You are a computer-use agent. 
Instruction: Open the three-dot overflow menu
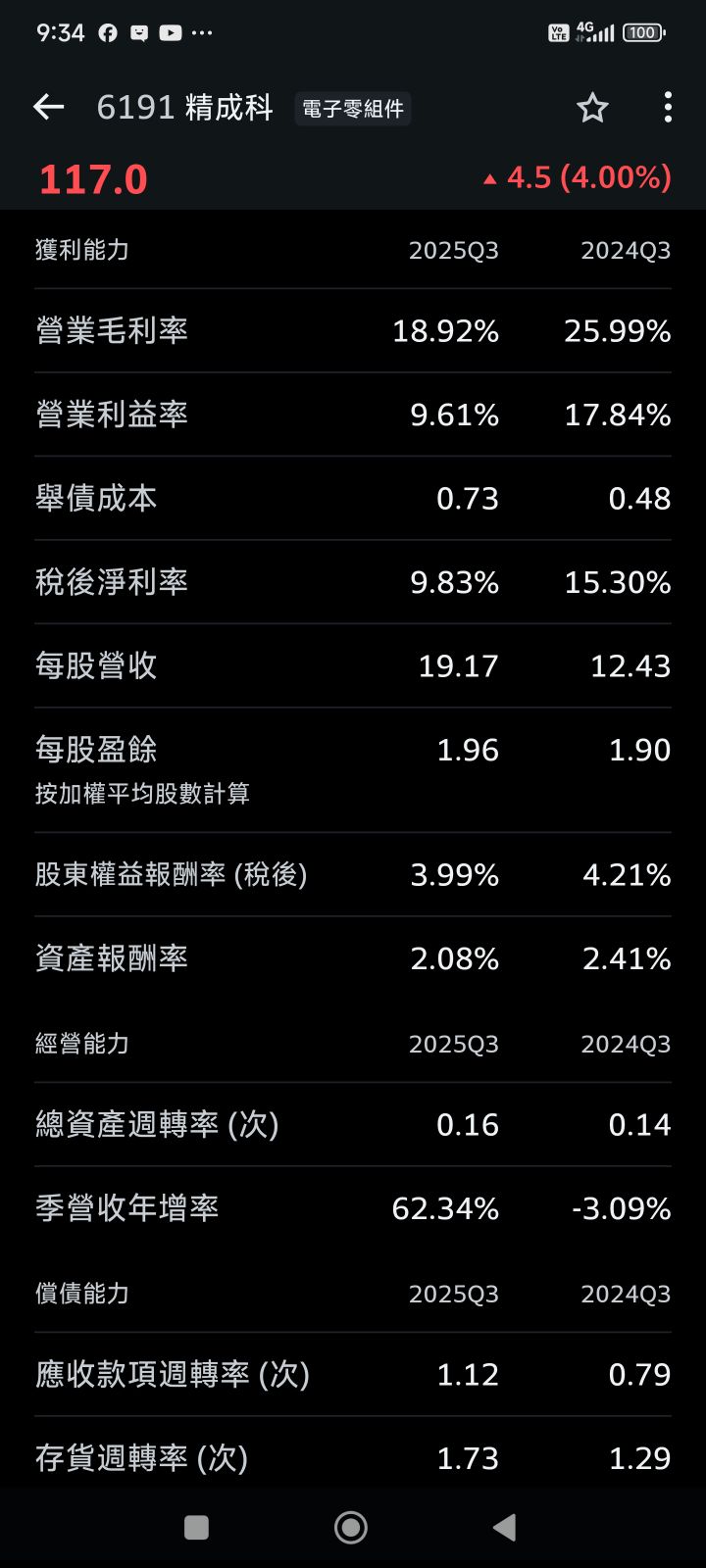[x=668, y=107]
